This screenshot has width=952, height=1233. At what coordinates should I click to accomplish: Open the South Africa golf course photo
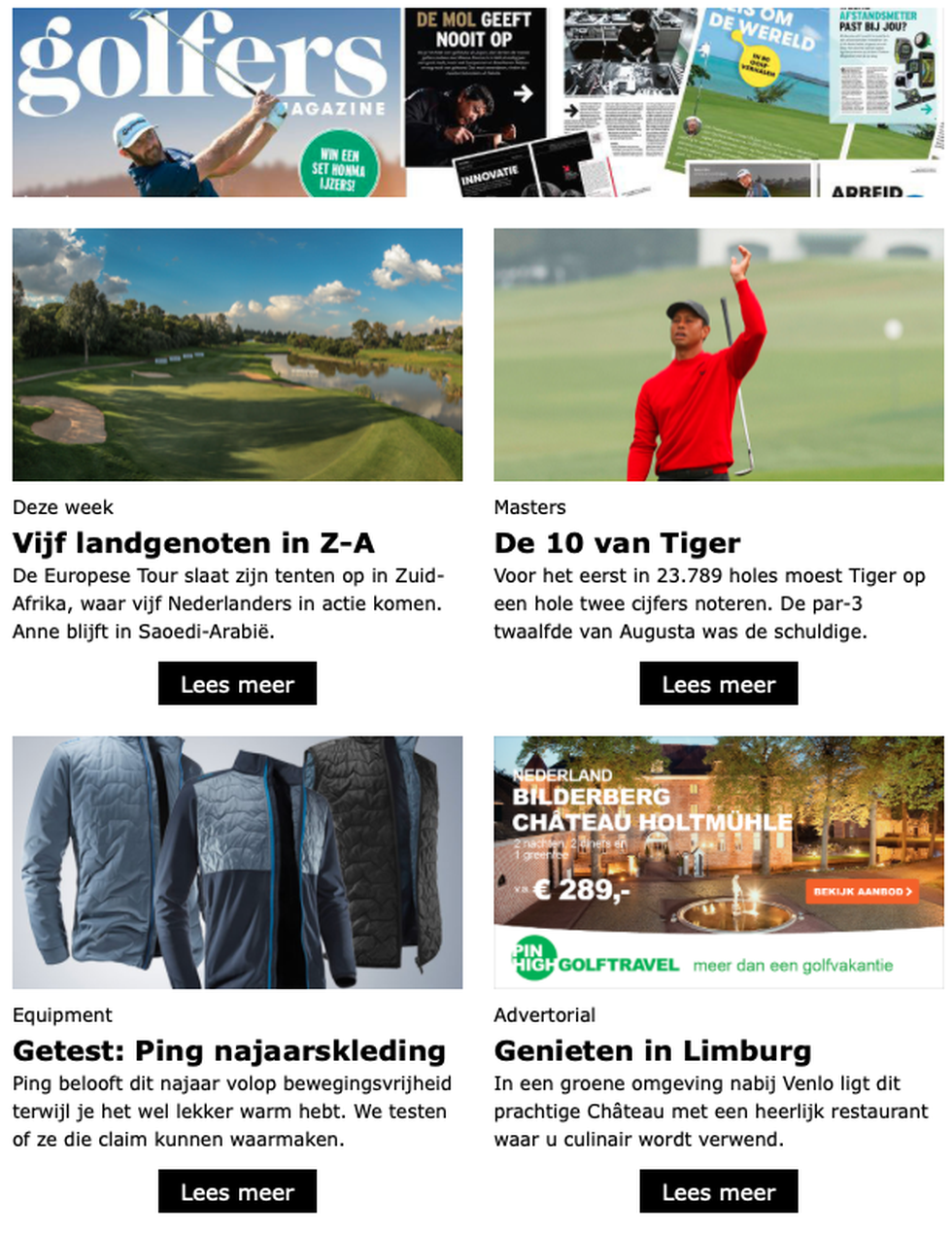point(237,355)
